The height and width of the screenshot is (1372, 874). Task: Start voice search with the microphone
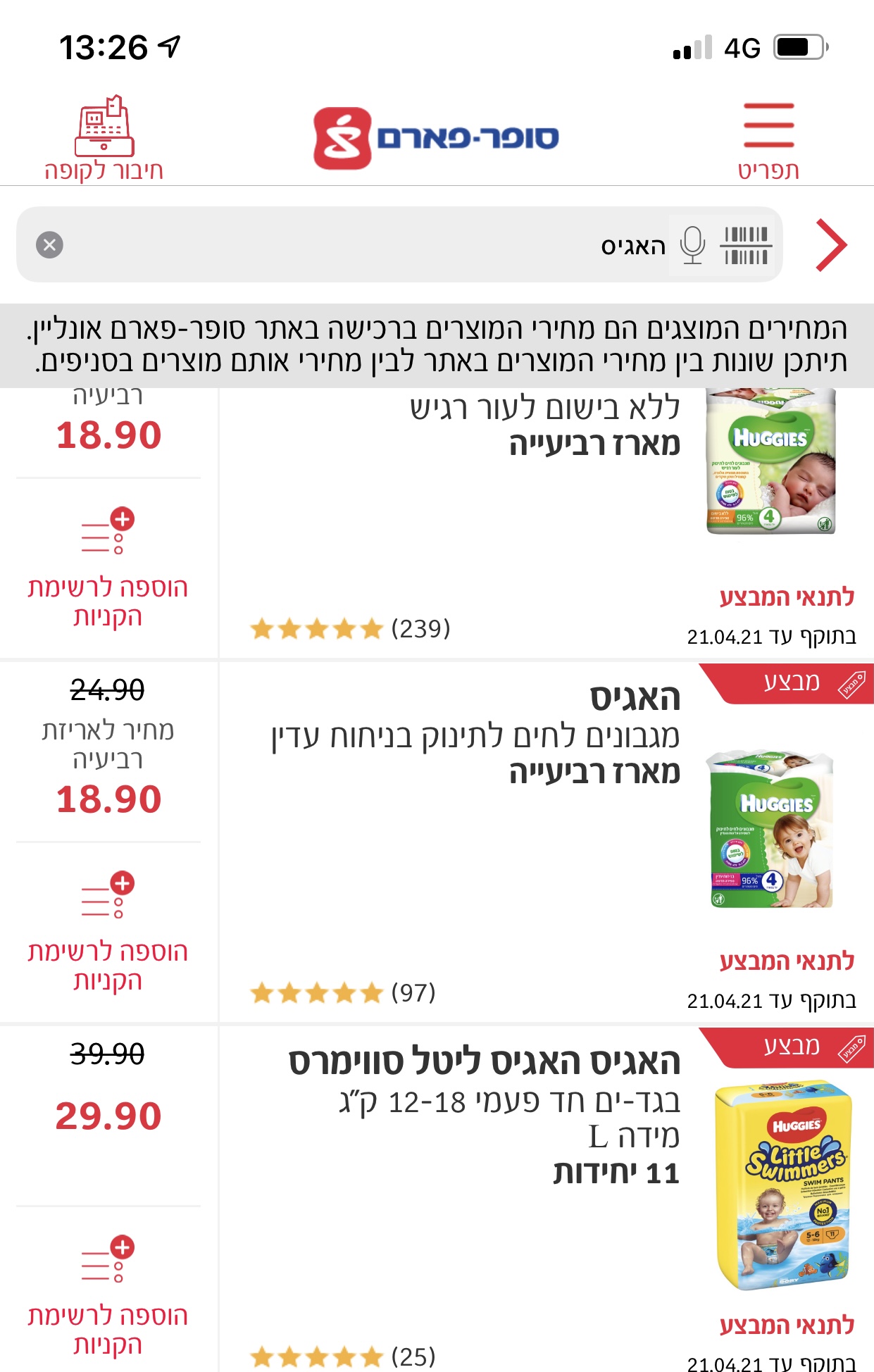(692, 245)
